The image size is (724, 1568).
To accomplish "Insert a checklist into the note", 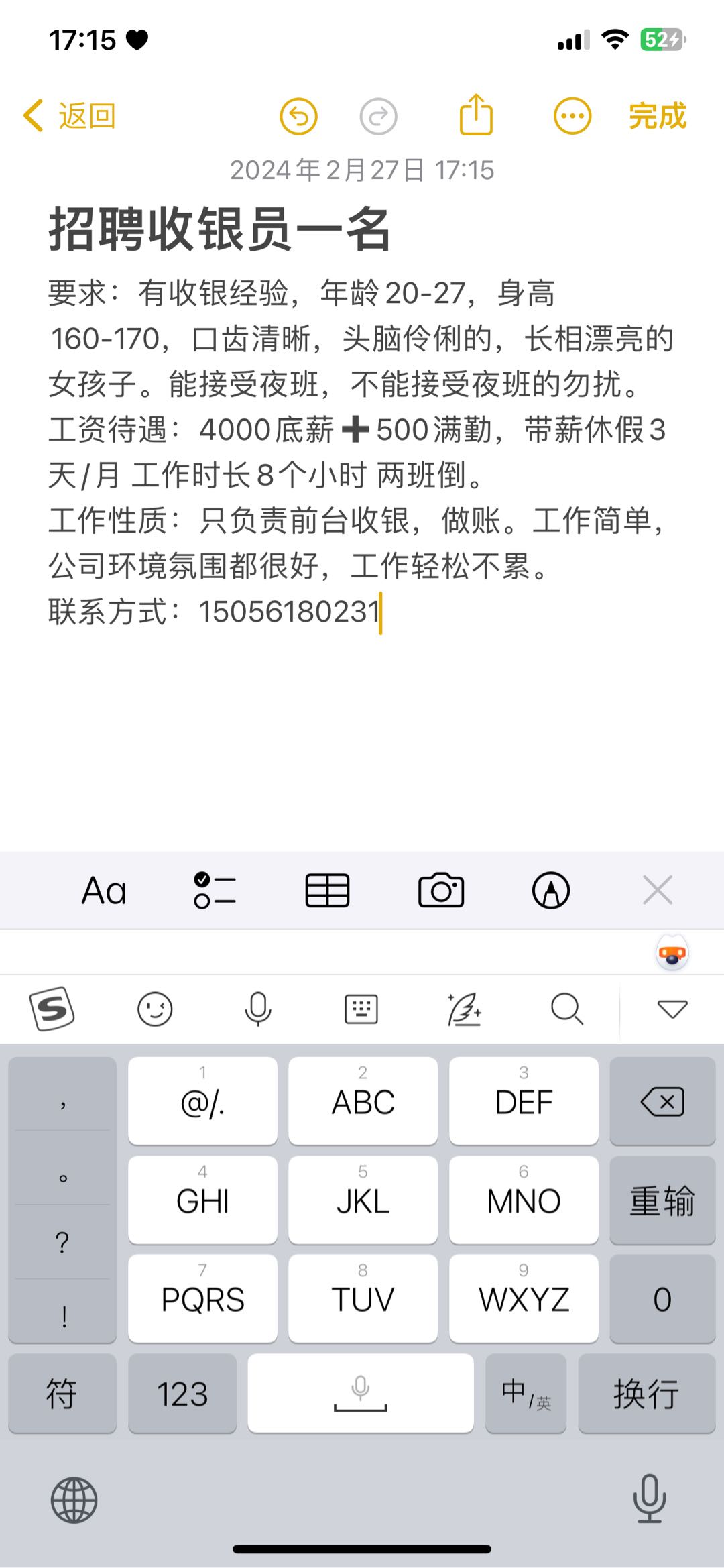I will click(215, 890).
